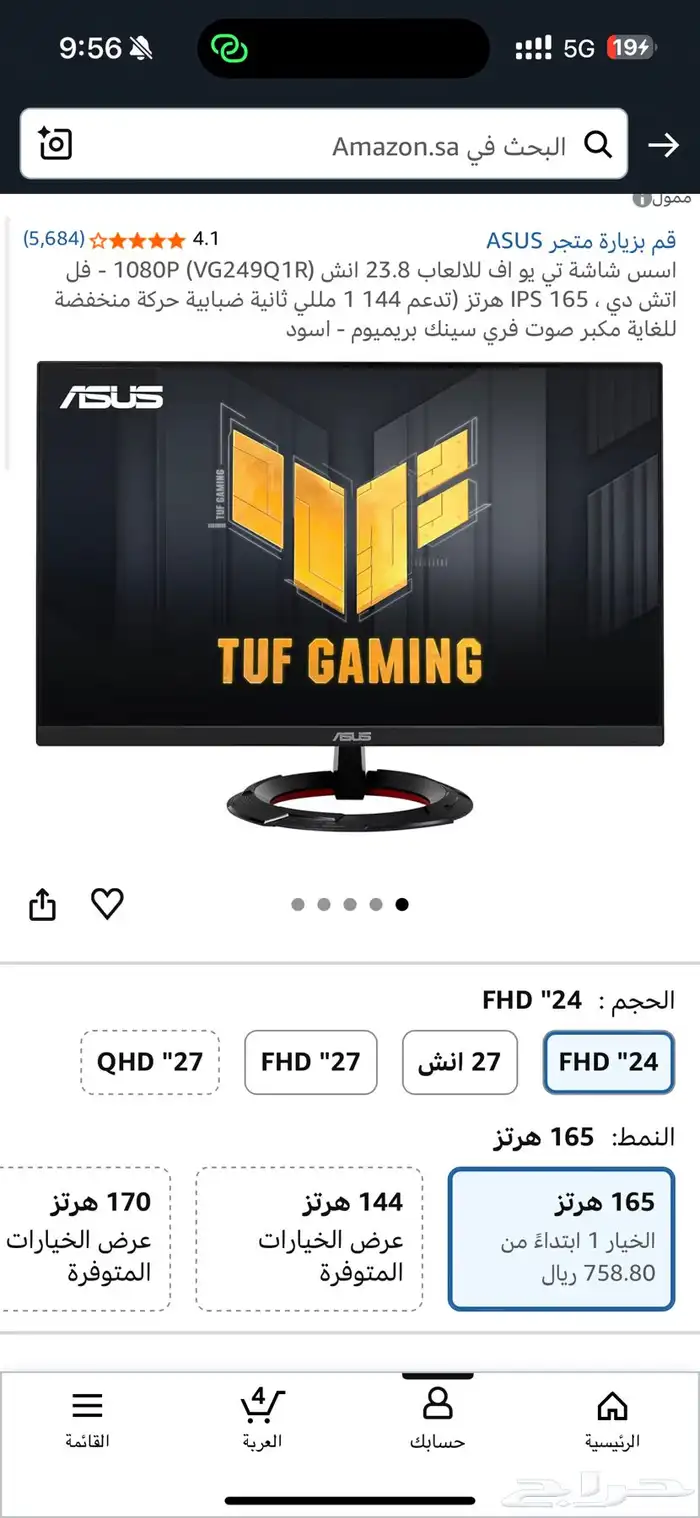Select the 165 هرتز style option
Image resolution: width=700 pixels, height=1518 pixels.
(561, 1238)
